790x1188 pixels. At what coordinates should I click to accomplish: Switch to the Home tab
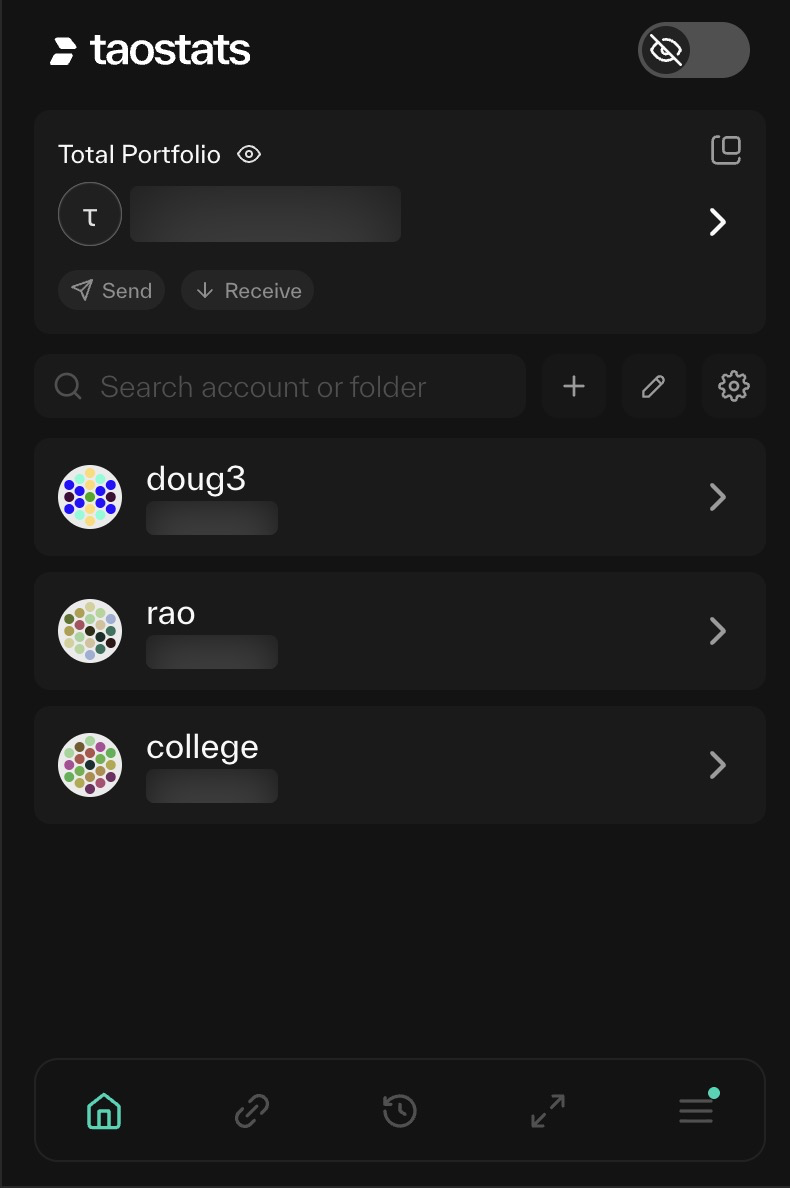click(104, 1111)
